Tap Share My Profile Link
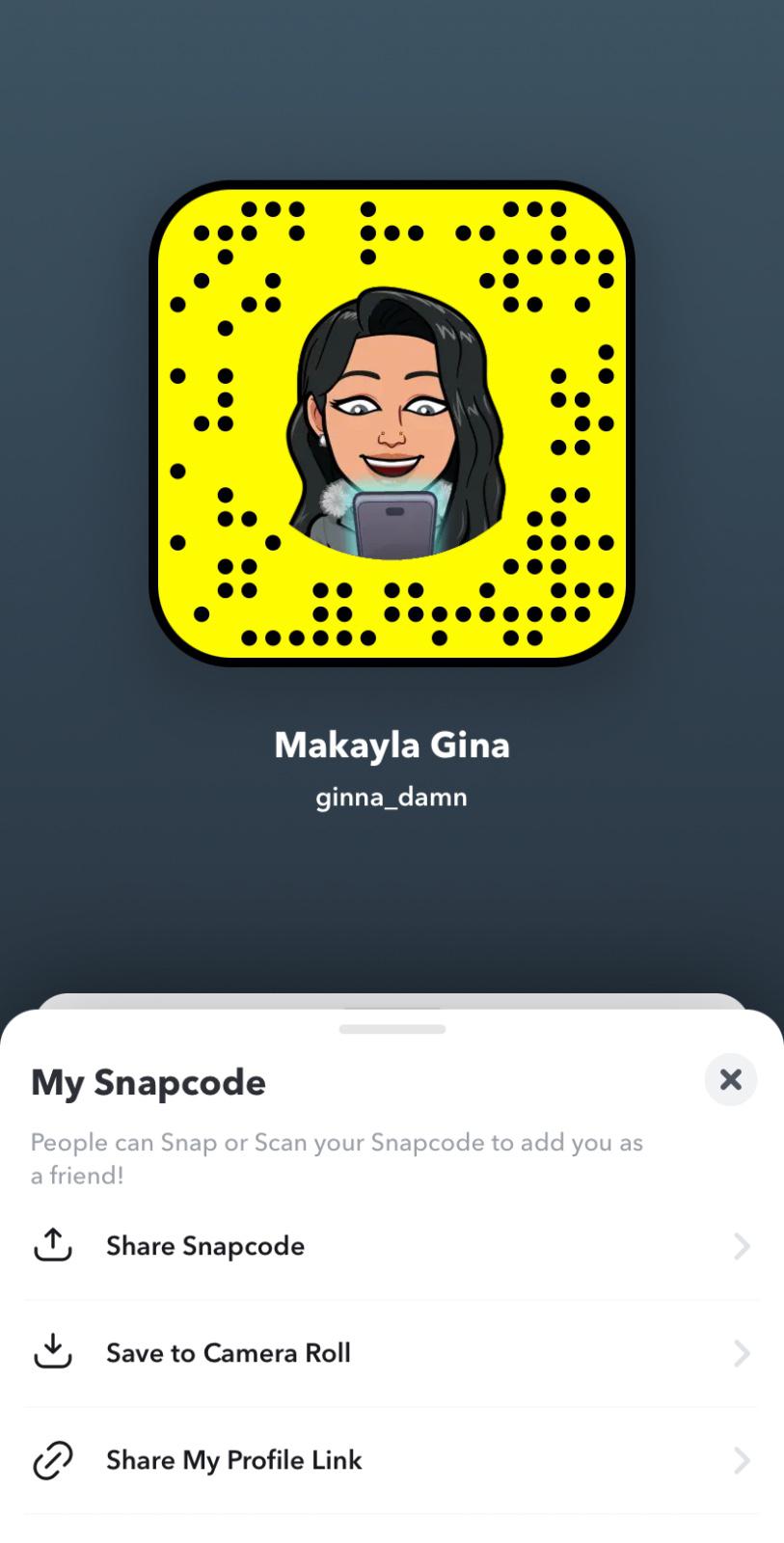This screenshot has width=784, height=1543. tap(391, 1460)
